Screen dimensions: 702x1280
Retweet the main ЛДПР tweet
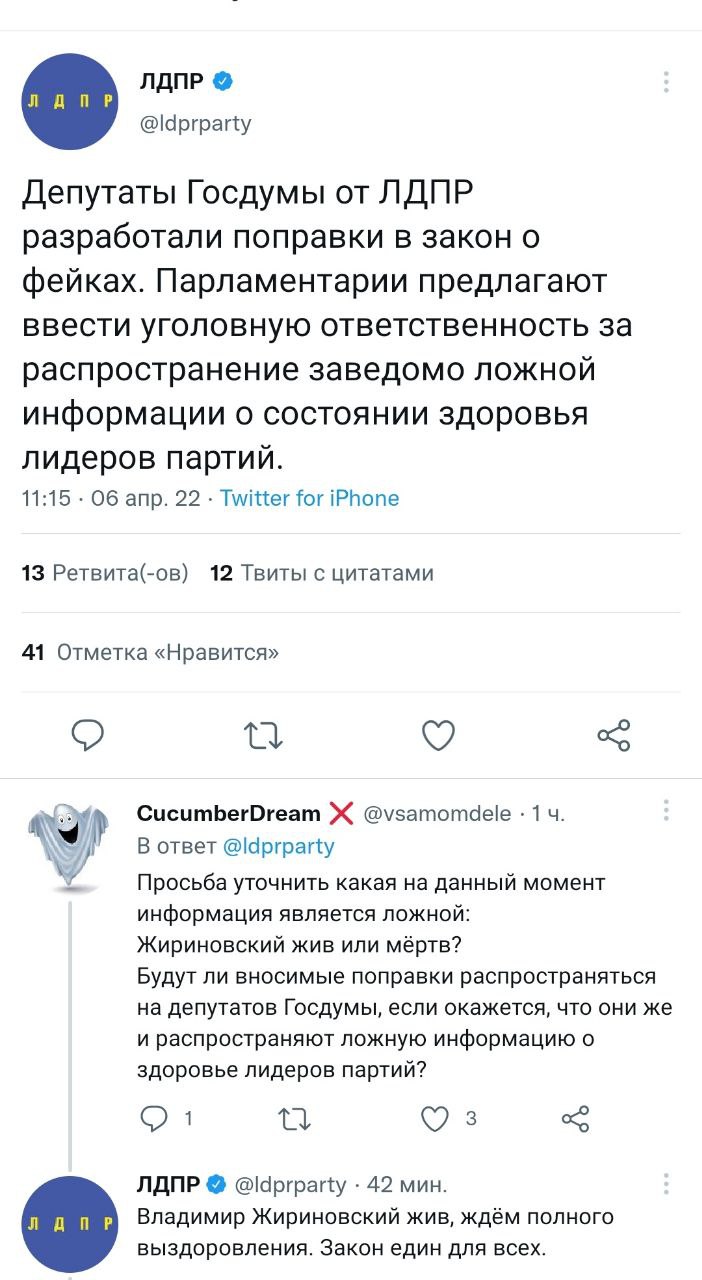(264, 736)
